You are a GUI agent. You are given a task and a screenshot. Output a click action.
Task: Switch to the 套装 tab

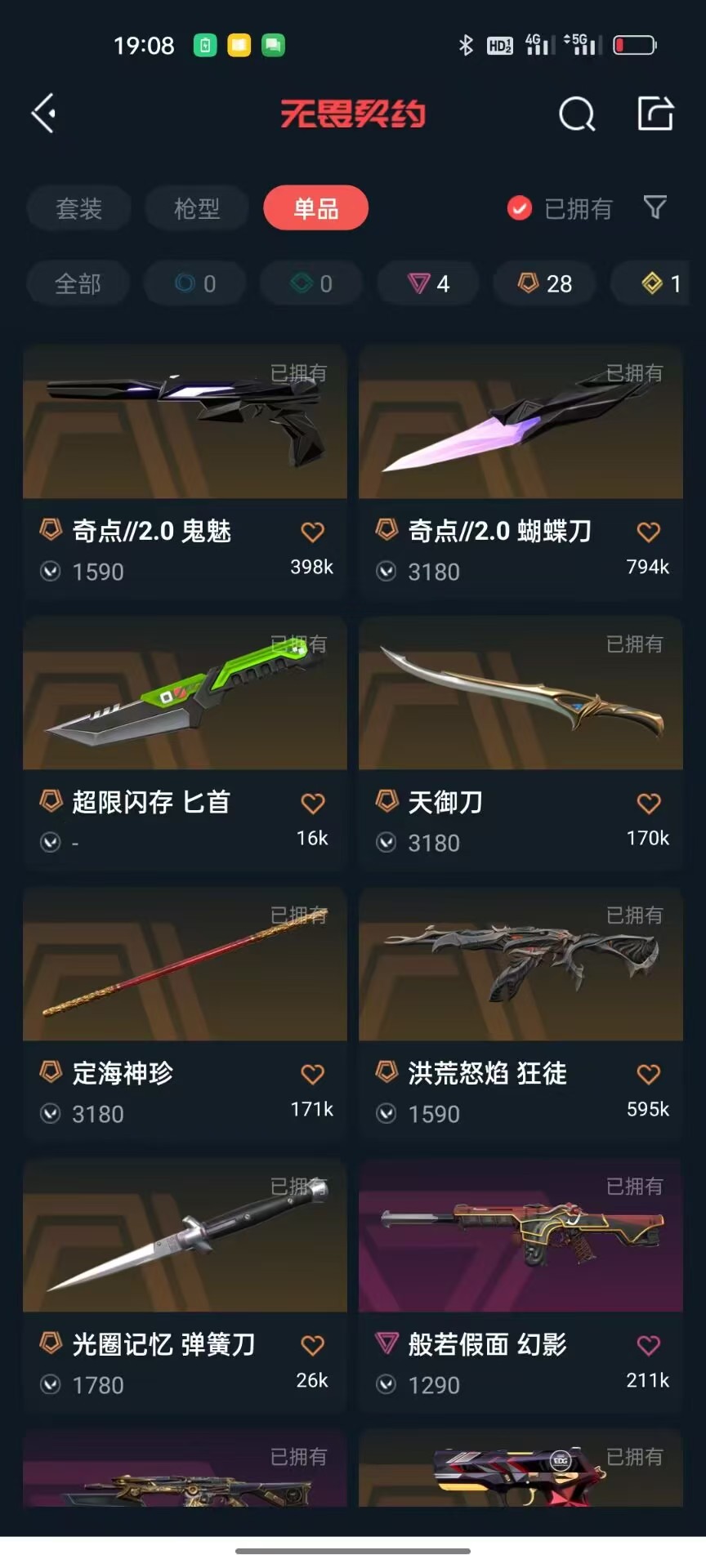78,208
